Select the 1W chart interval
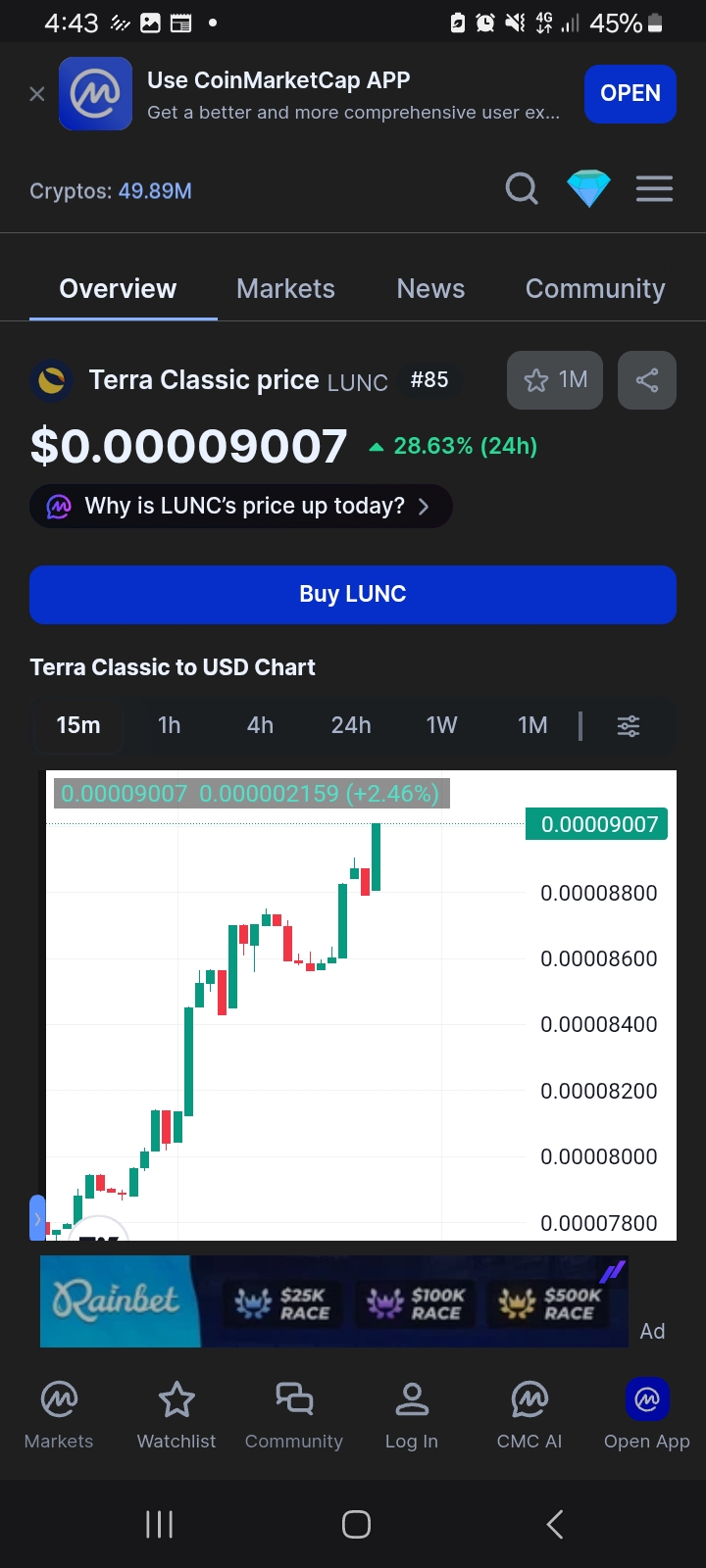The width and height of the screenshot is (706, 1568). point(442,725)
